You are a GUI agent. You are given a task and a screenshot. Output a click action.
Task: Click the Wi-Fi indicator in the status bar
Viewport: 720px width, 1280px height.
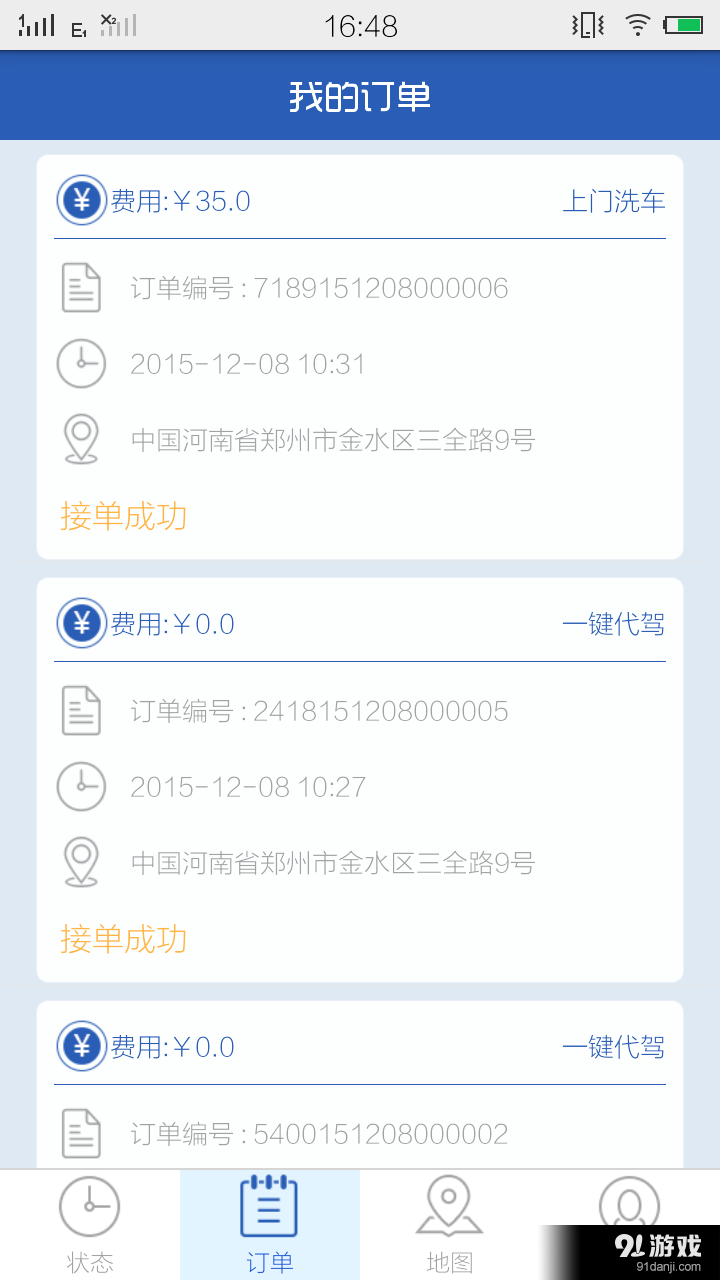click(637, 25)
